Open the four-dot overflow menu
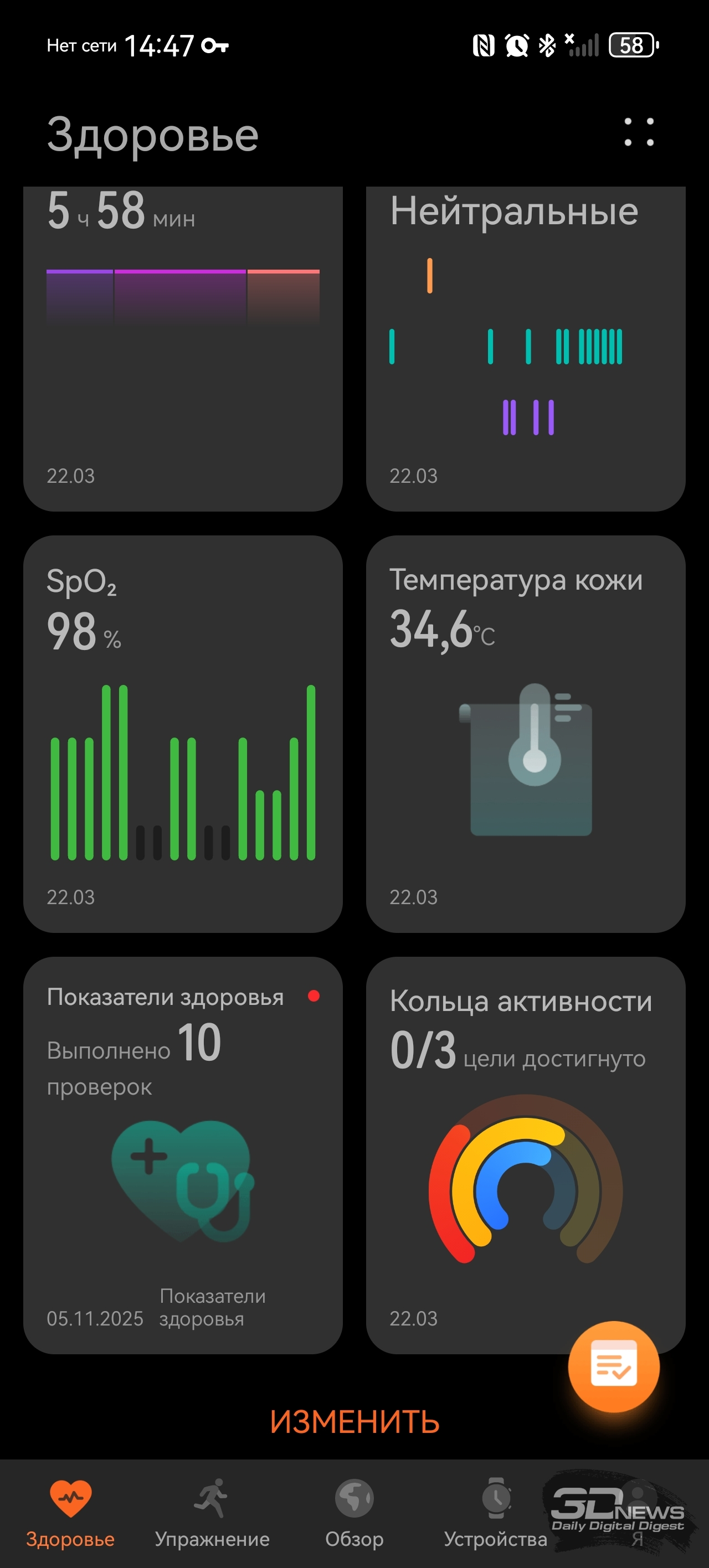 [638, 132]
